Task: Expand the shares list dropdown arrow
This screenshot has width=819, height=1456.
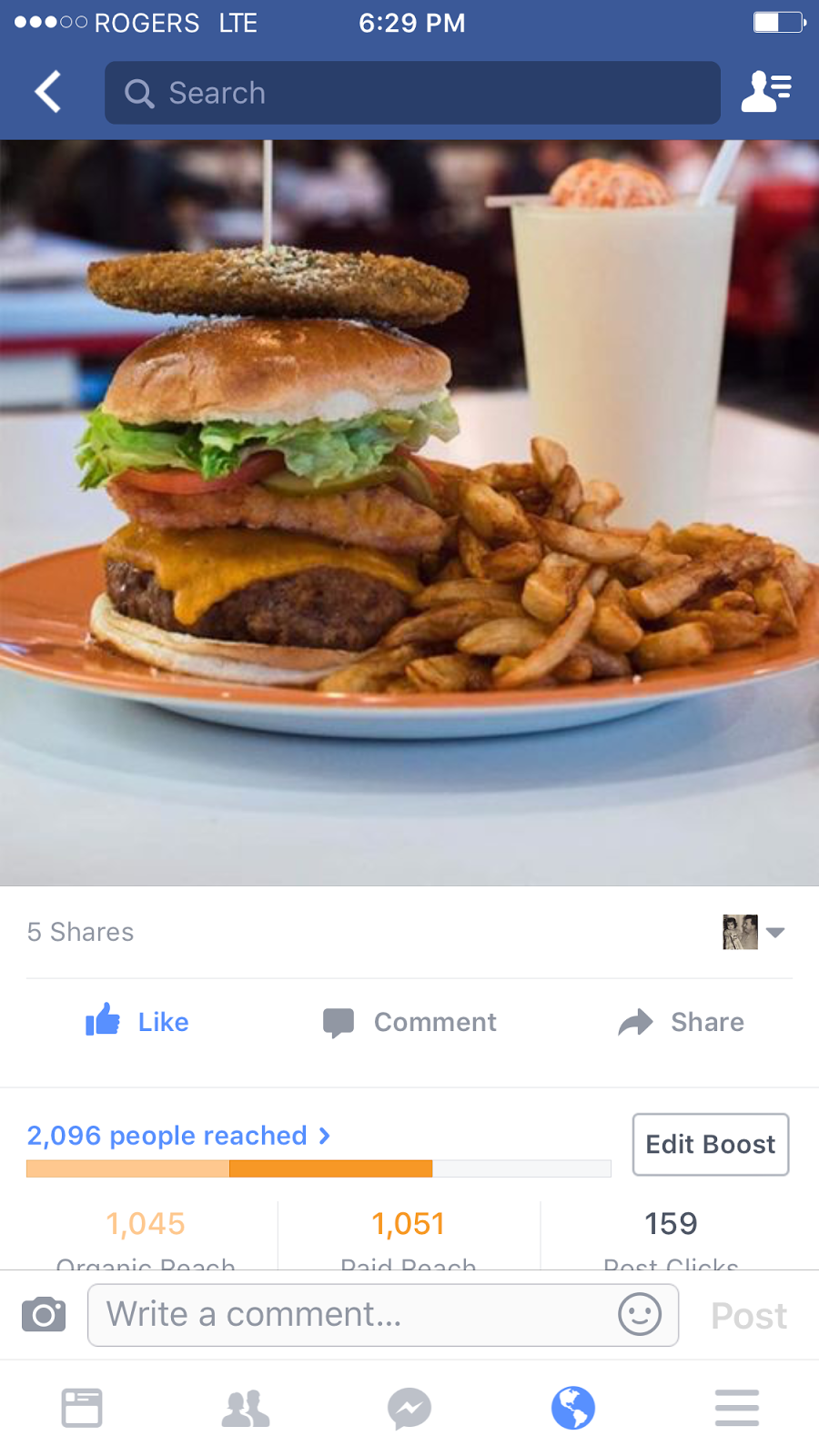Action: (776, 932)
